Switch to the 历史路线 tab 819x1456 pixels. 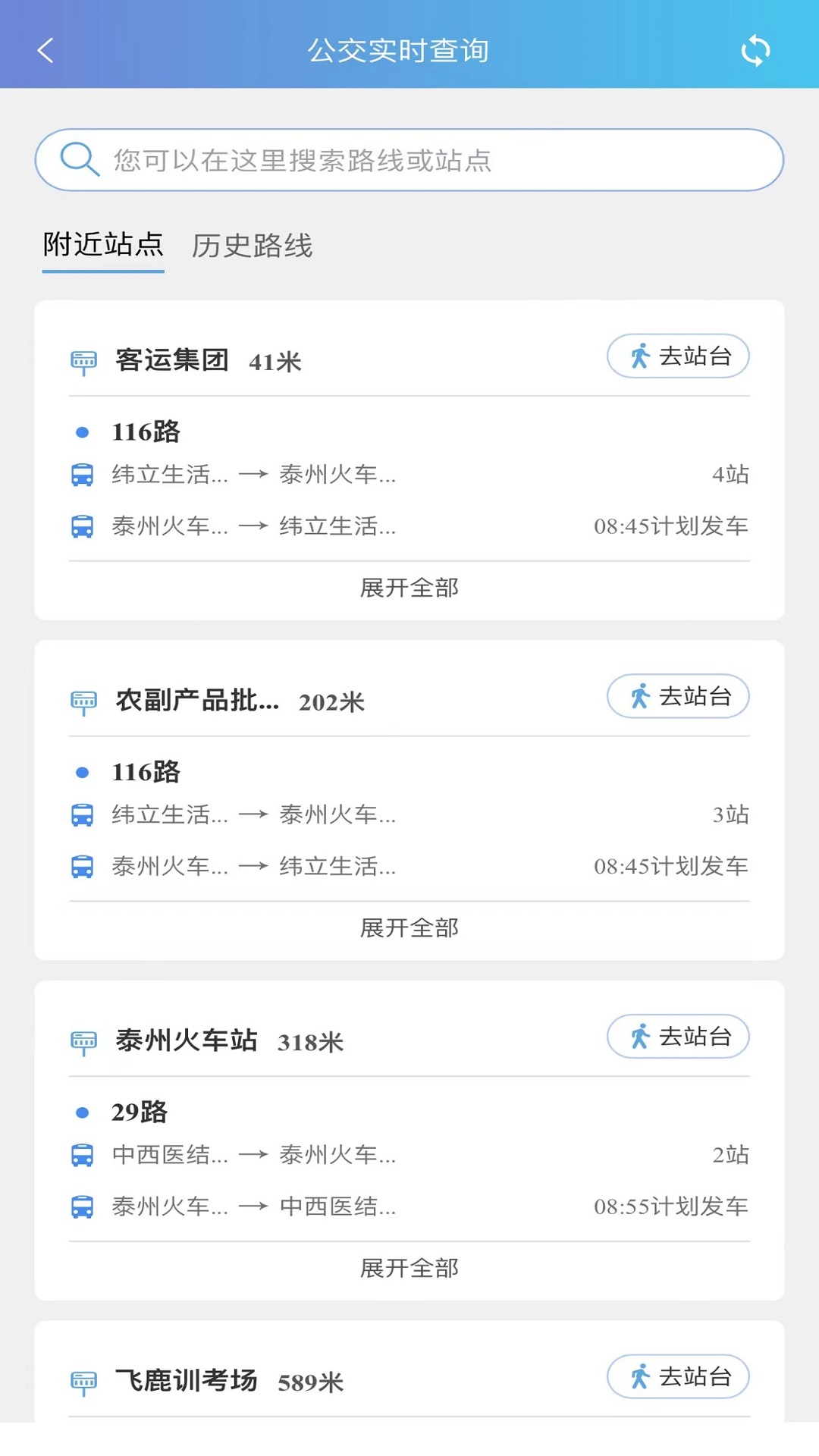pos(252,246)
